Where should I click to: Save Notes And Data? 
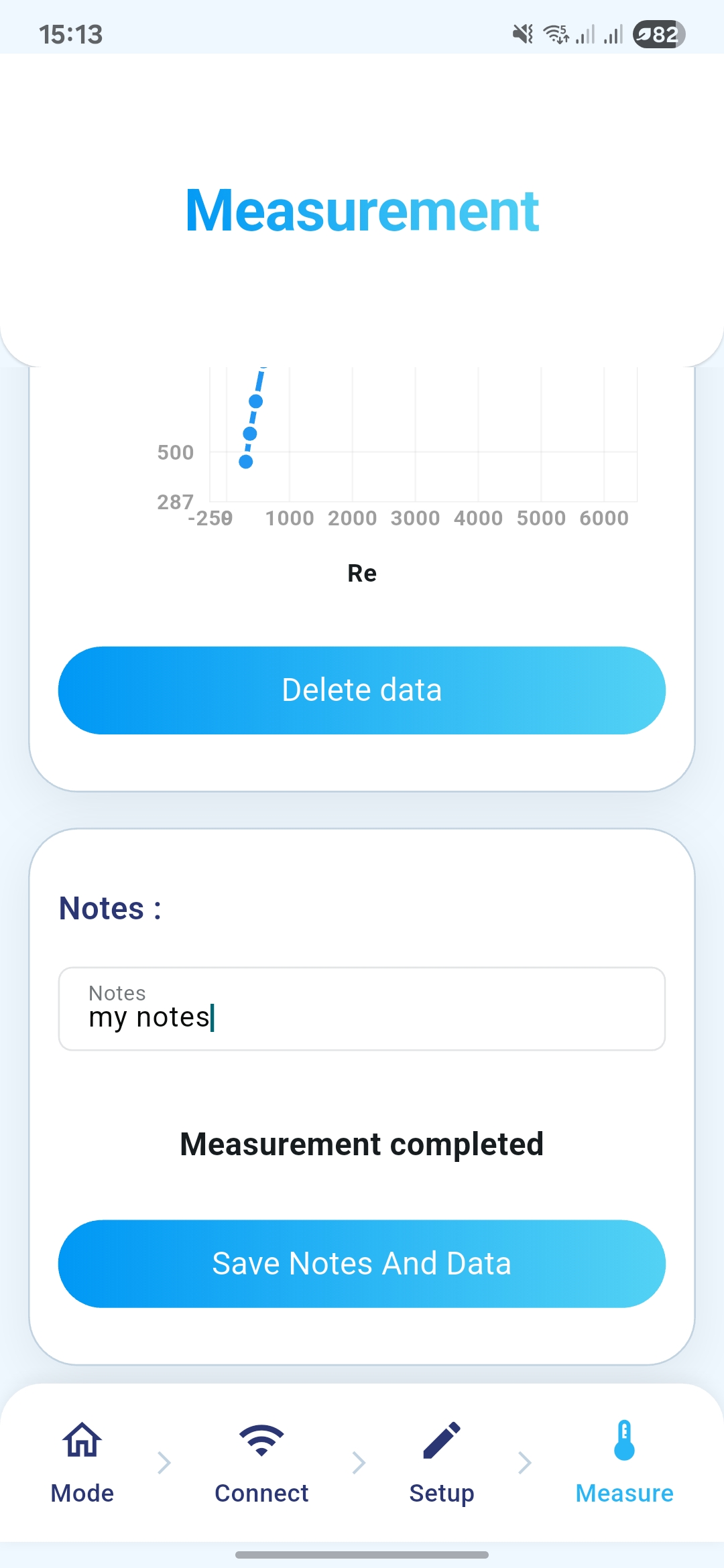362,1264
